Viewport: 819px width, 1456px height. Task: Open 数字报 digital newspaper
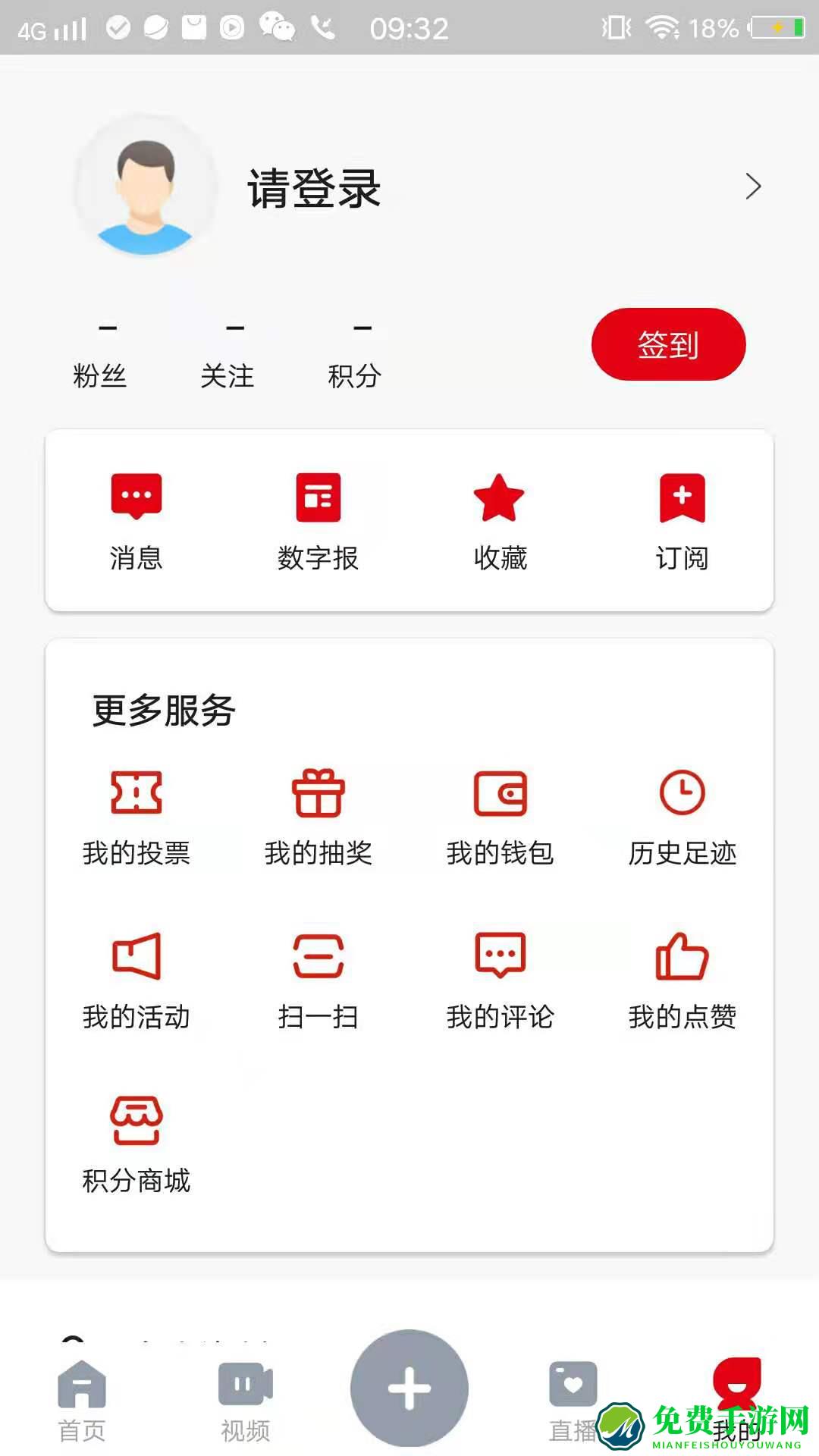tap(318, 521)
